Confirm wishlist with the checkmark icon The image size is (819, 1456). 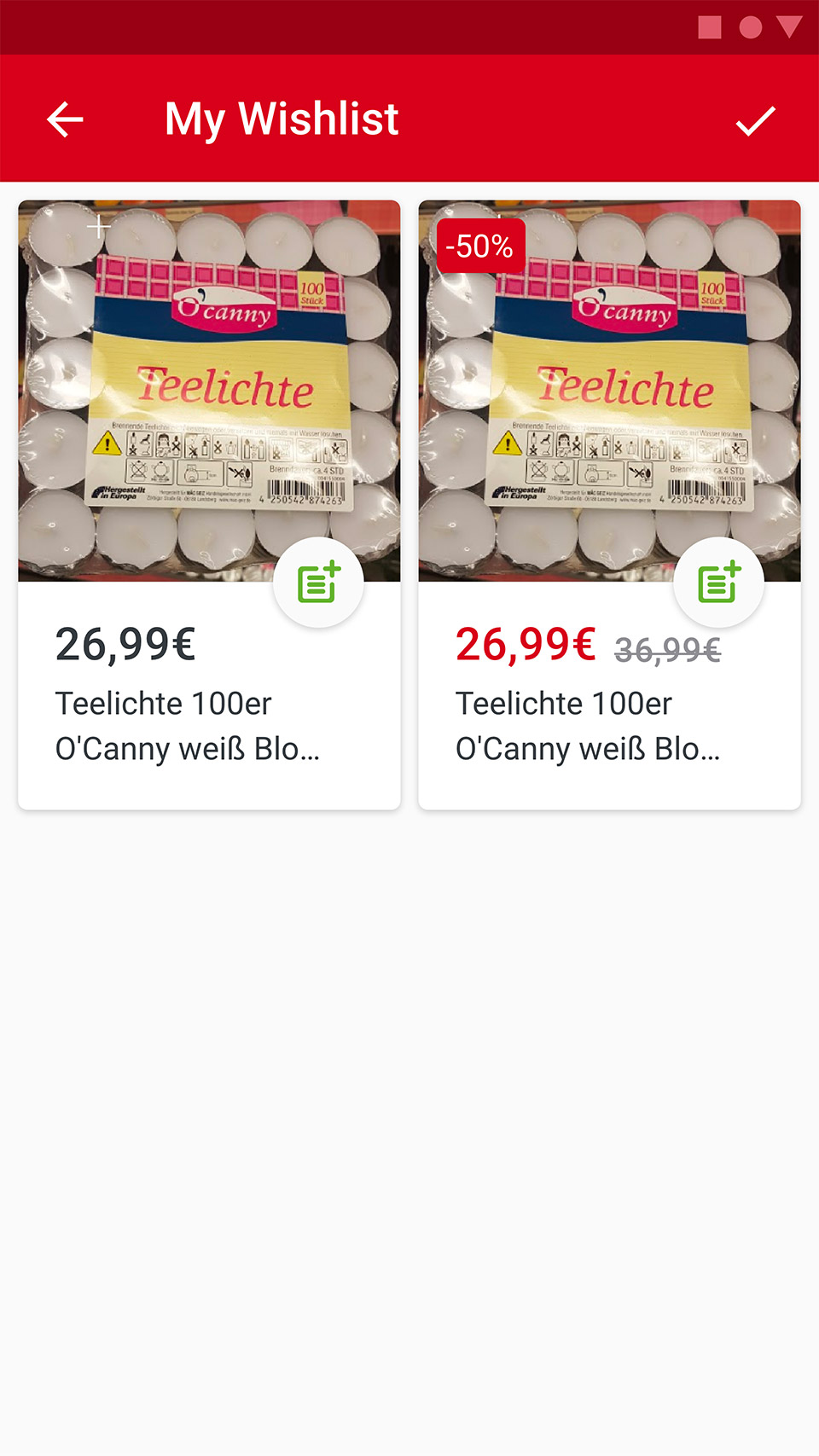pyautogui.click(x=755, y=120)
